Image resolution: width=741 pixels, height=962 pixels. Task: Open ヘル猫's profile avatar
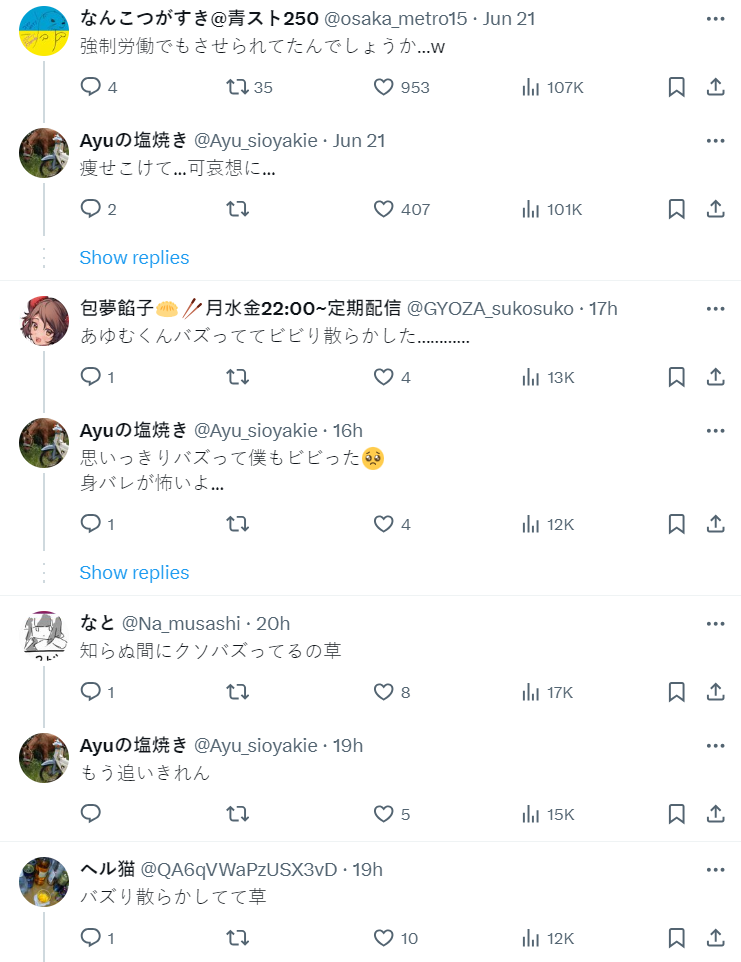click(44, 881)
